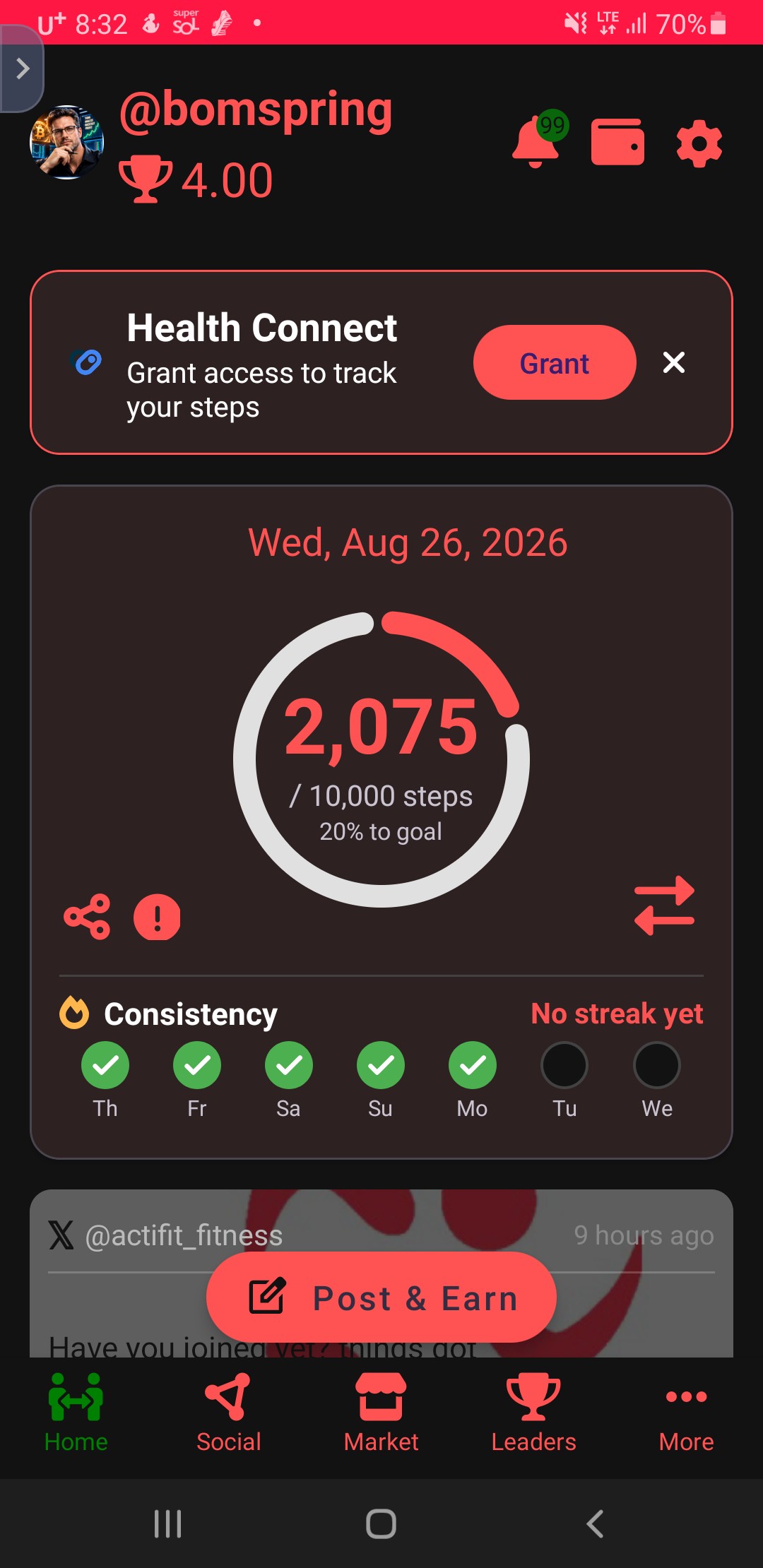
Task: Open the More menu tab
Action: 687,1413
